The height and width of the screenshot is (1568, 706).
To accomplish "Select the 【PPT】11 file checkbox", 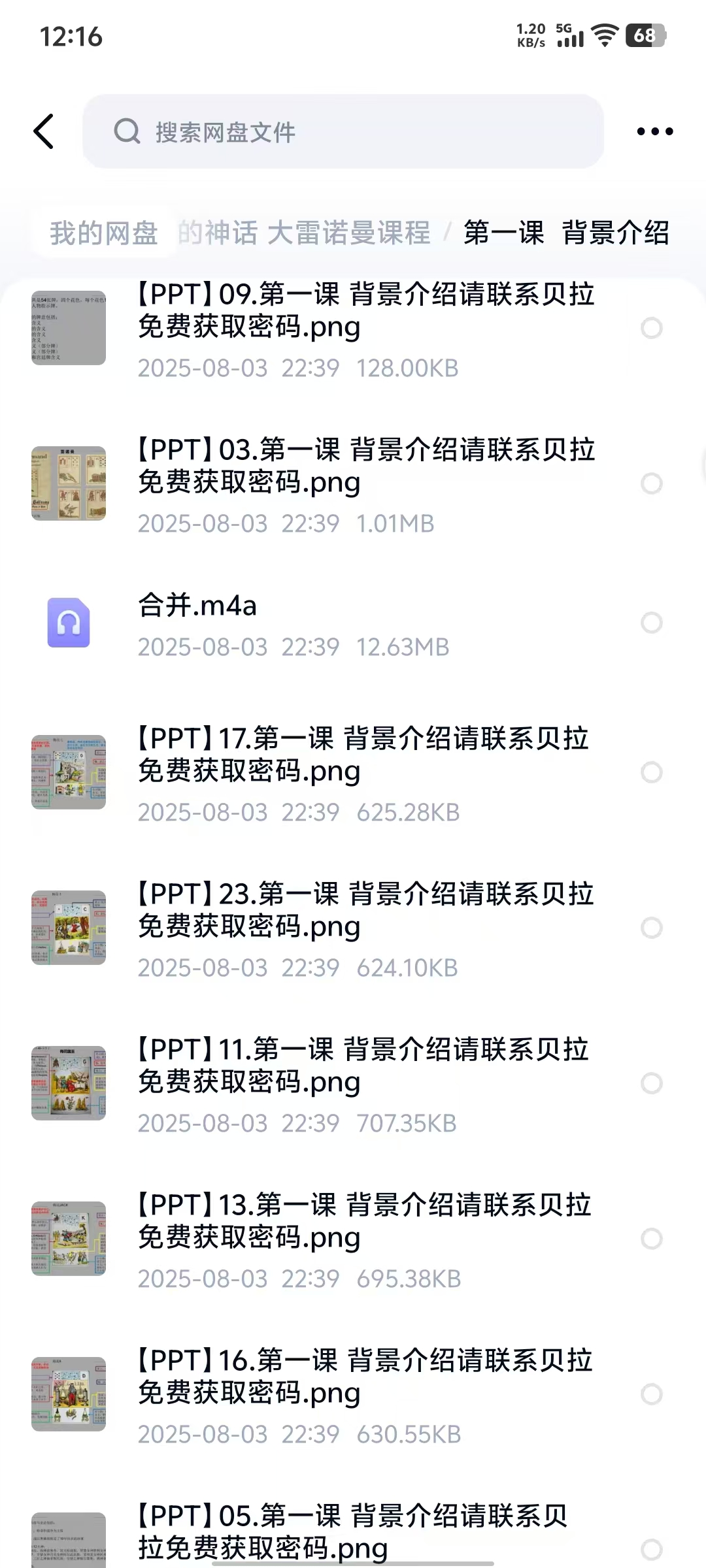I will coord(651,1083).
